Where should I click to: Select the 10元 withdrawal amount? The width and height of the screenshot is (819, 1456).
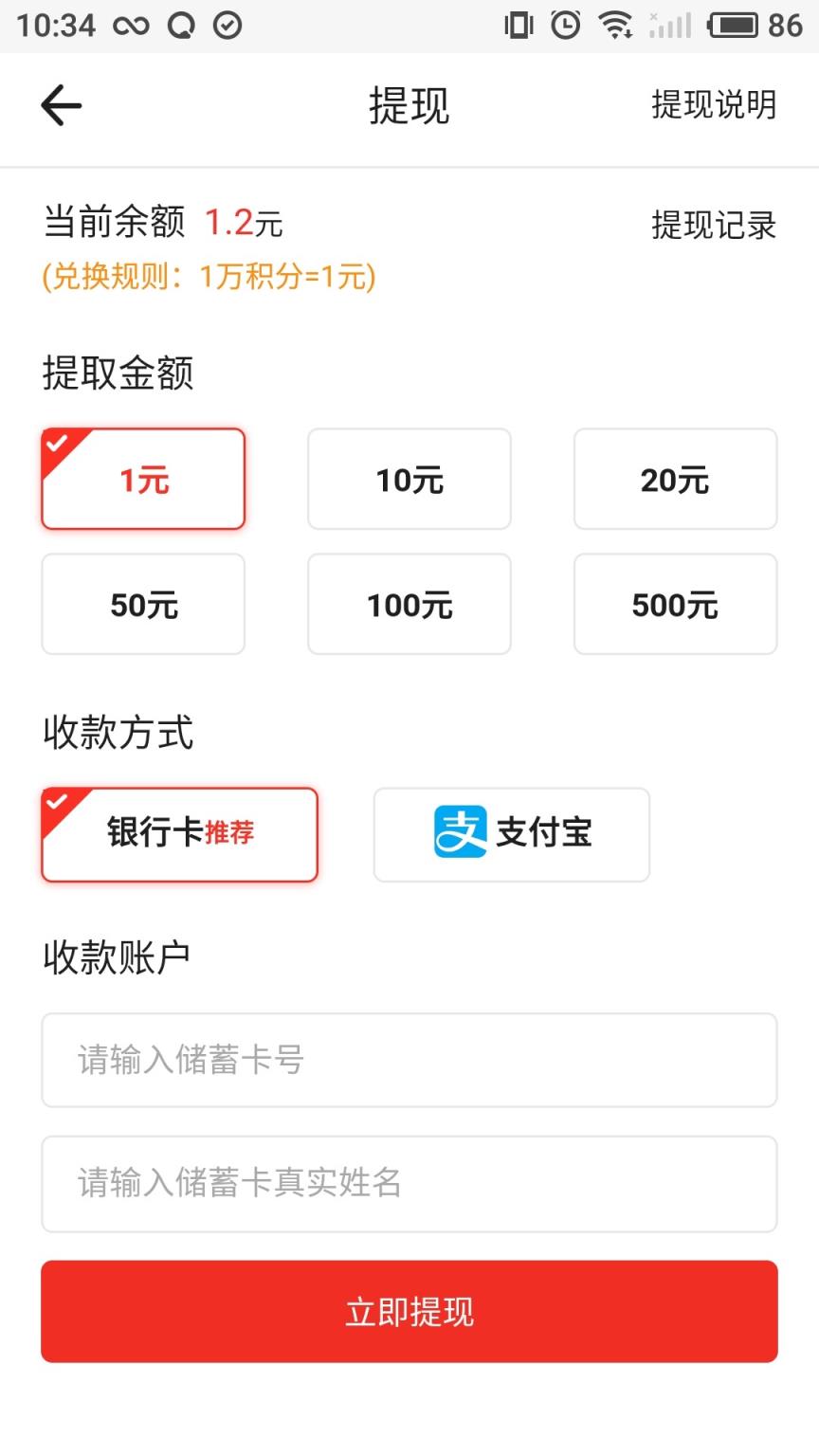click(x=409, y=479)
